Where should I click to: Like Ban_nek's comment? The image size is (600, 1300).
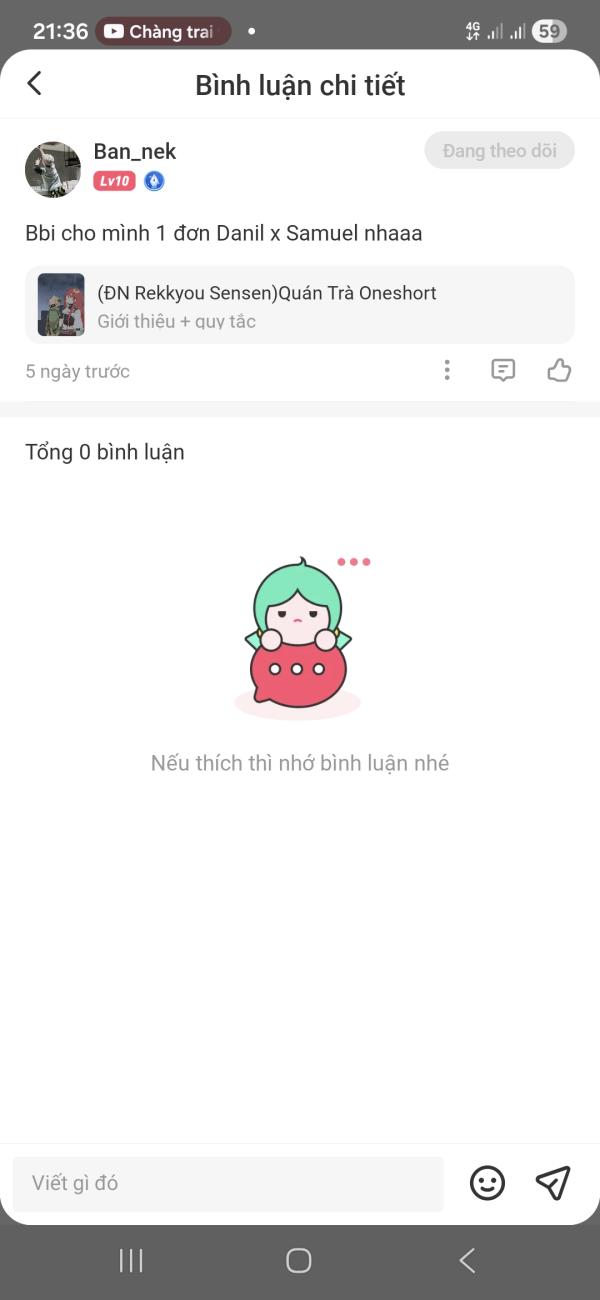pos(559,371)
